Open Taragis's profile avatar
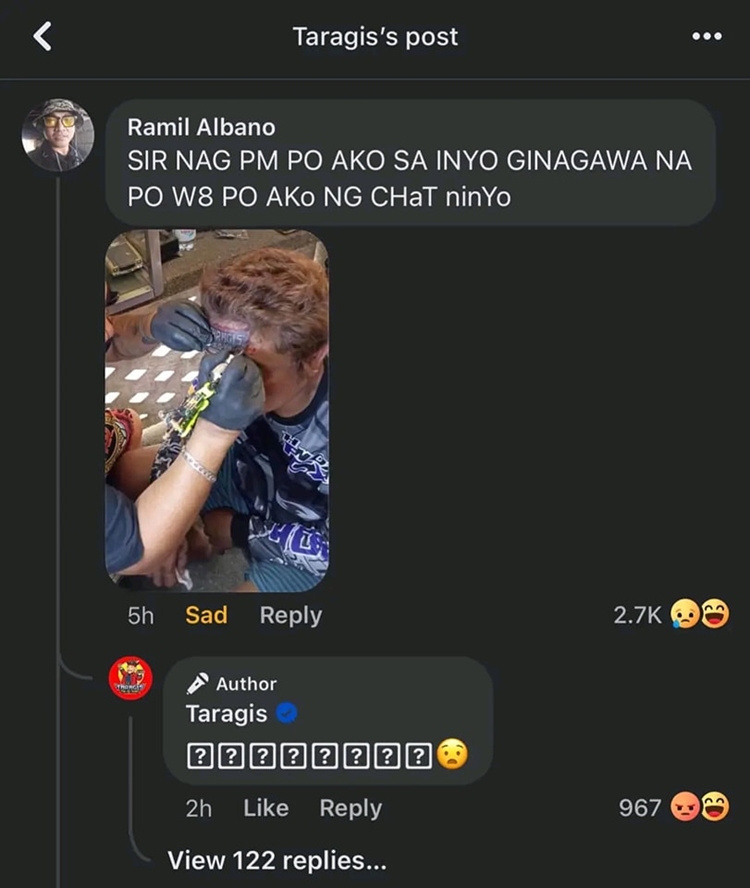 click(130, 679)
